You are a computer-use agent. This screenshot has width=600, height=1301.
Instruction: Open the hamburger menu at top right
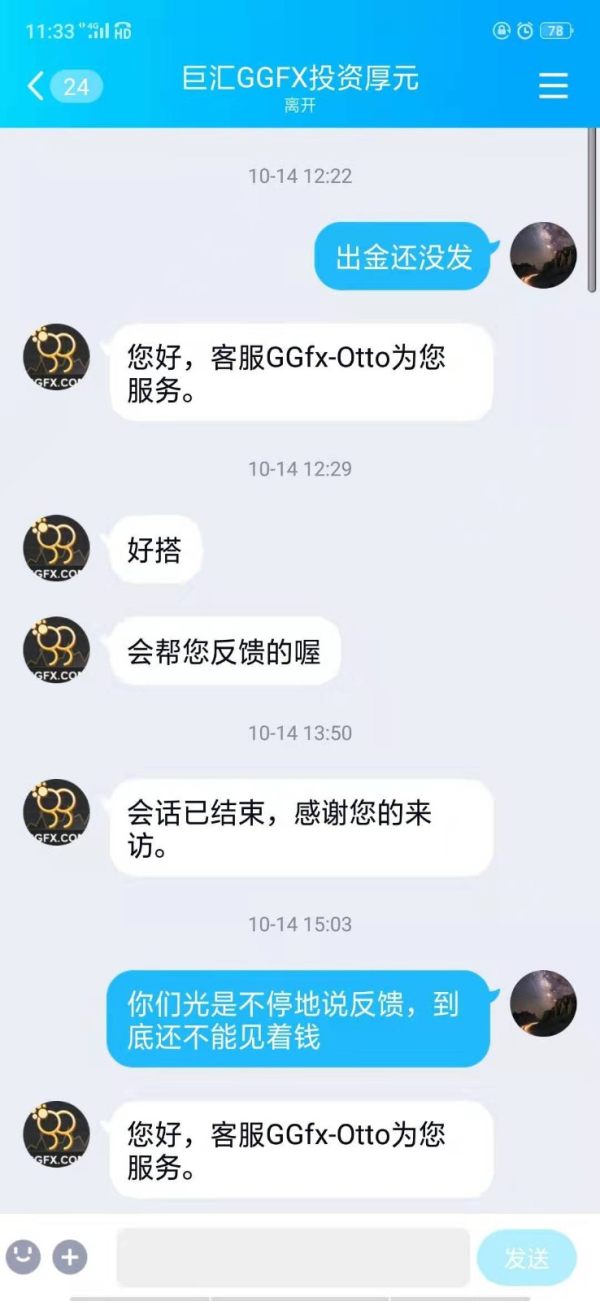tap(553, 86)
